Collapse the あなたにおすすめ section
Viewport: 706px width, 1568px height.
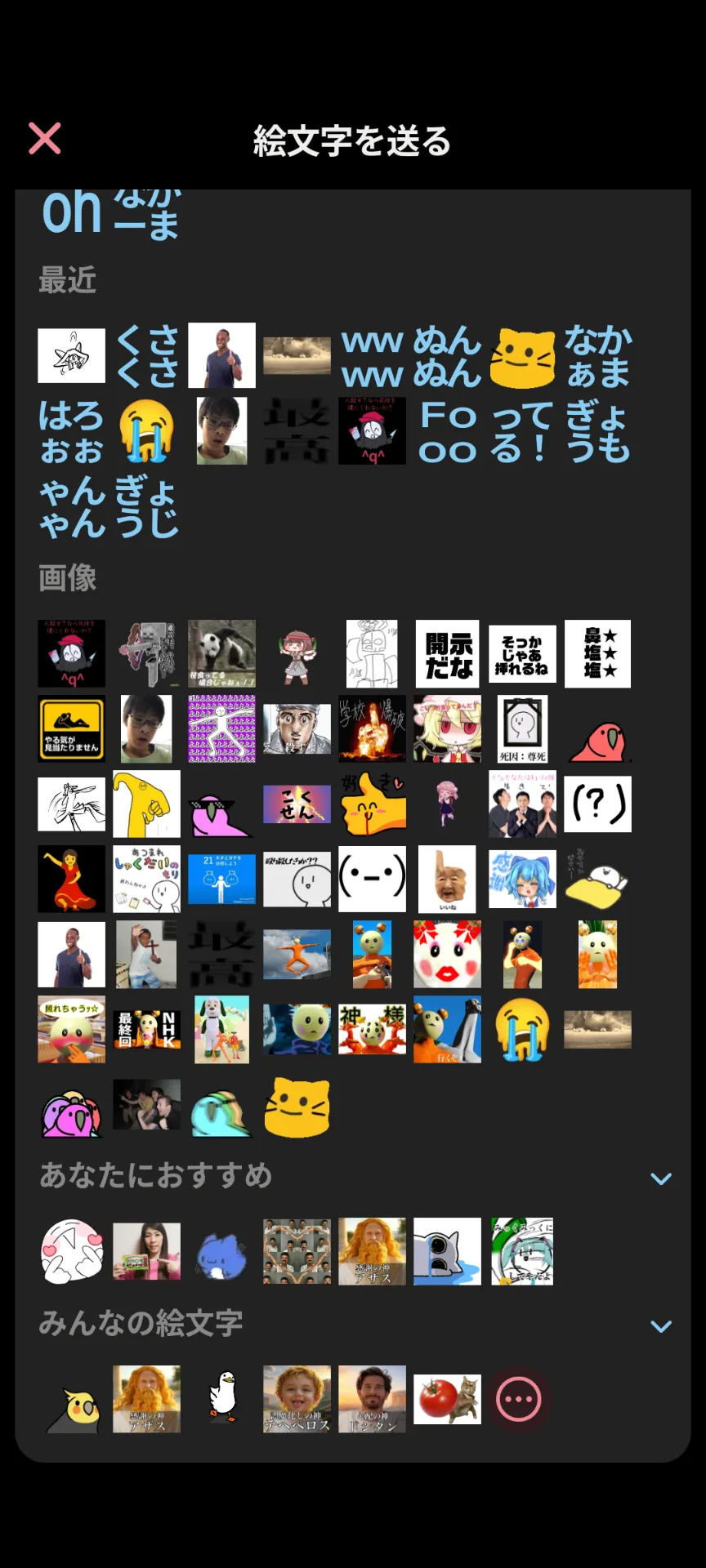tap(660, 1178)
